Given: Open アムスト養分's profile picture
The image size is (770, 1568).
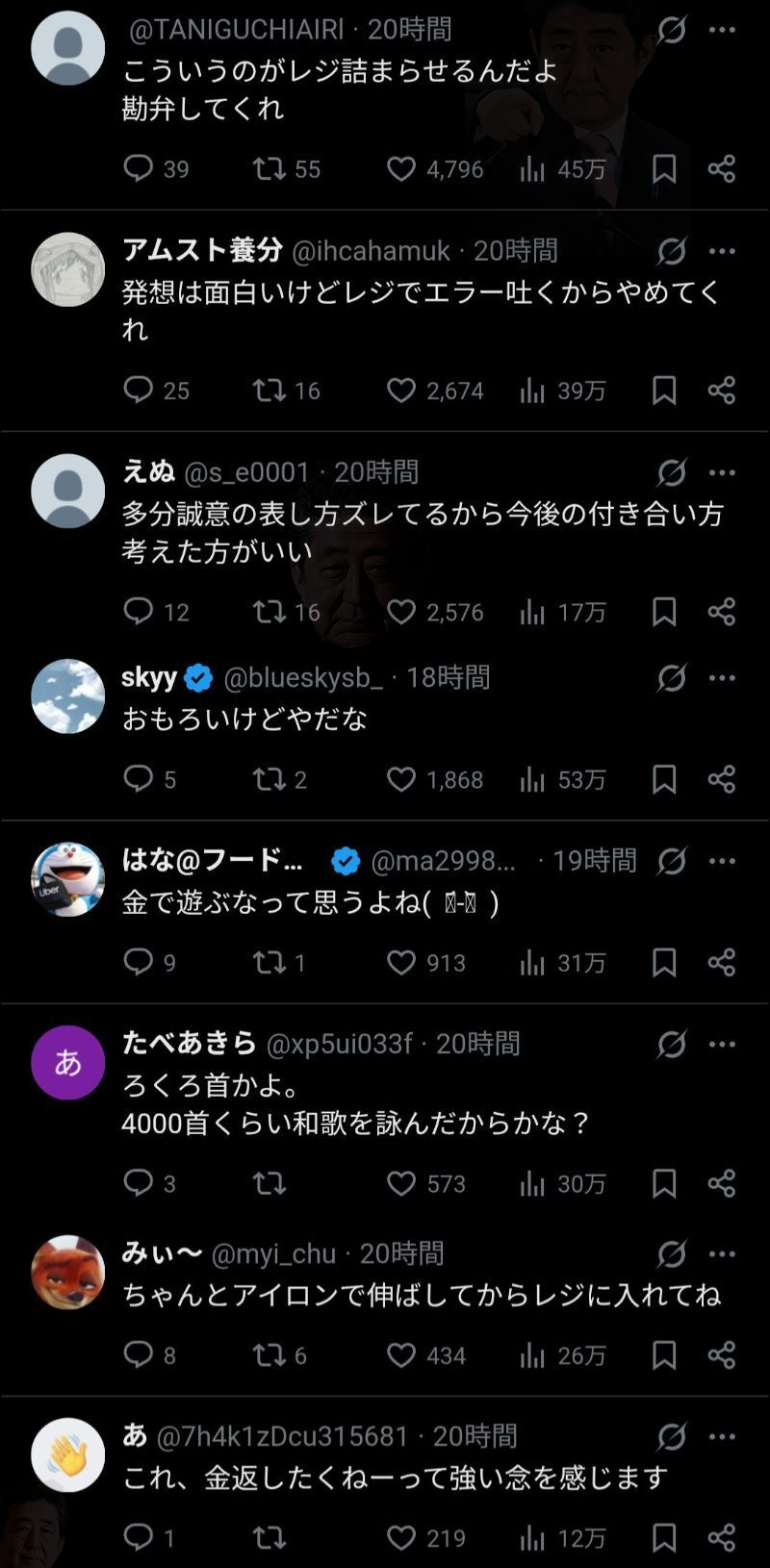Looking at the screenshot, I should 68,269.
